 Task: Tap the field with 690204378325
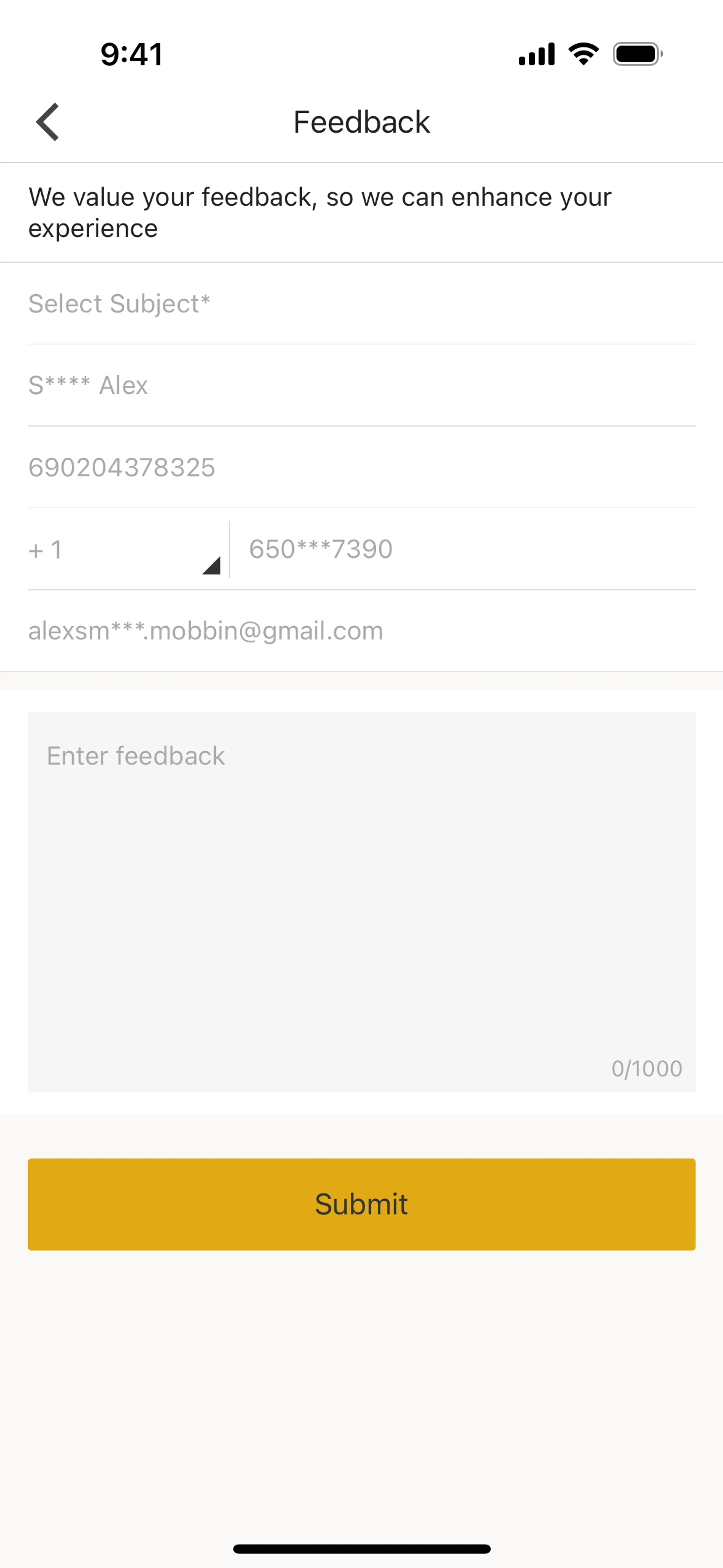pos(361,468)
